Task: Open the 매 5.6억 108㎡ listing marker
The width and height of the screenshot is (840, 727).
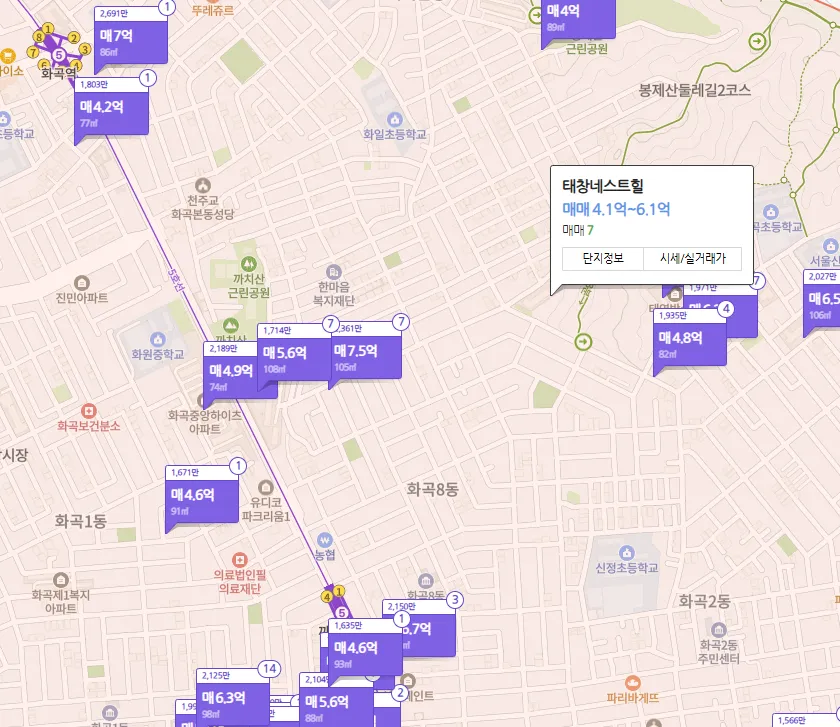Action: 293,358
